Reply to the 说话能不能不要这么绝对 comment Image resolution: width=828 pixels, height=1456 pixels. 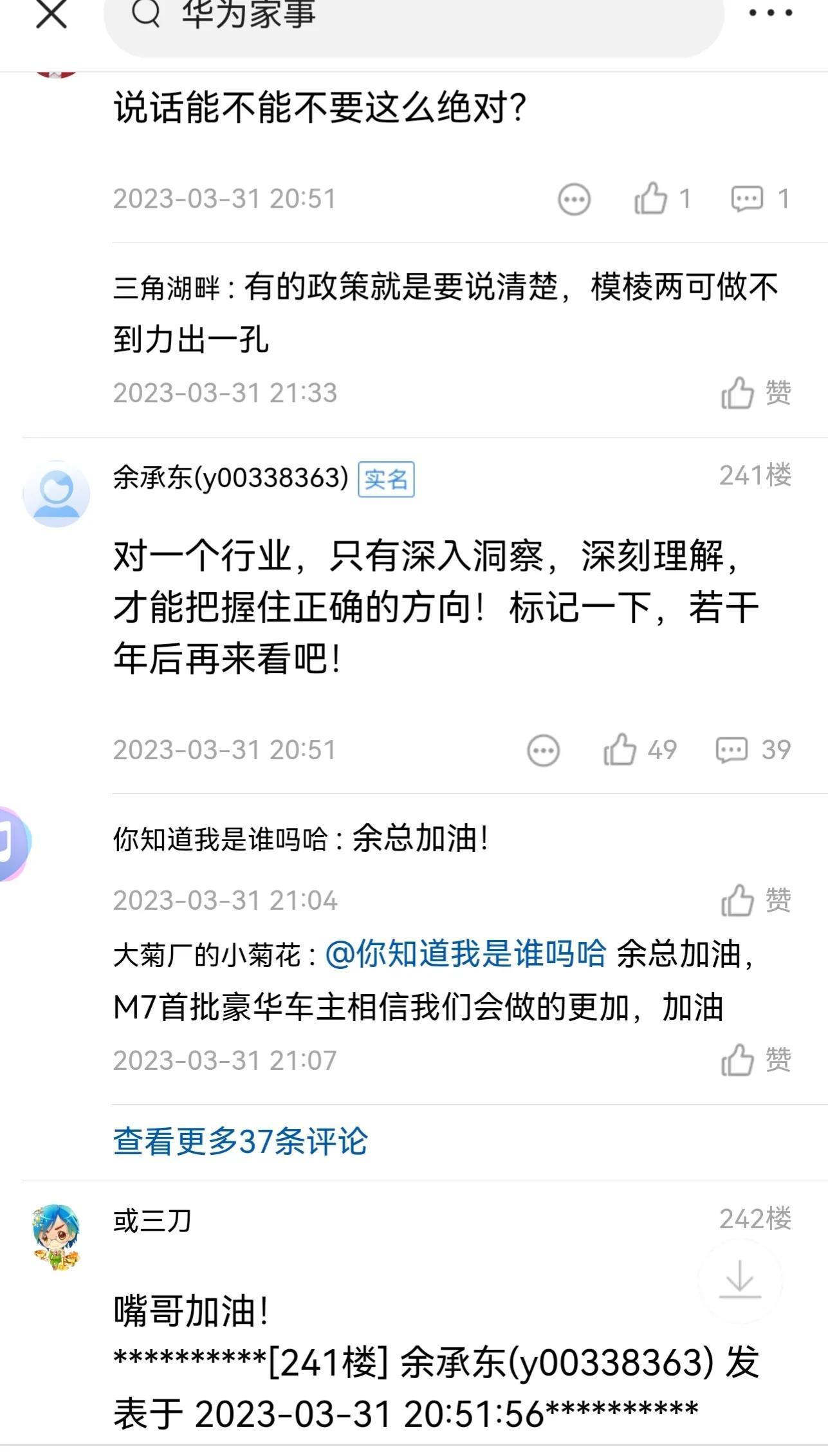[748, 199]
